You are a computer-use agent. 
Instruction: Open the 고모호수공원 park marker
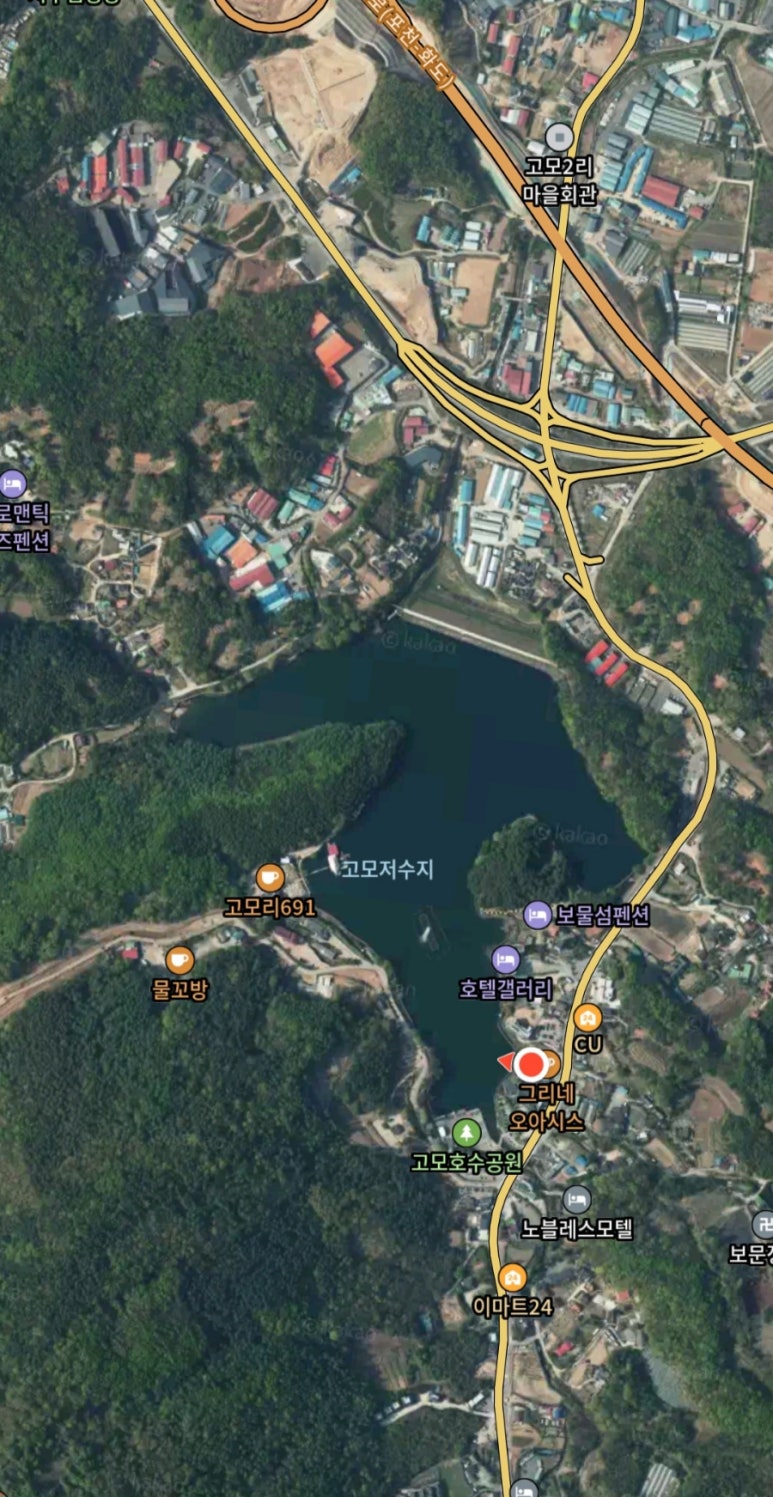point(466,1133)
